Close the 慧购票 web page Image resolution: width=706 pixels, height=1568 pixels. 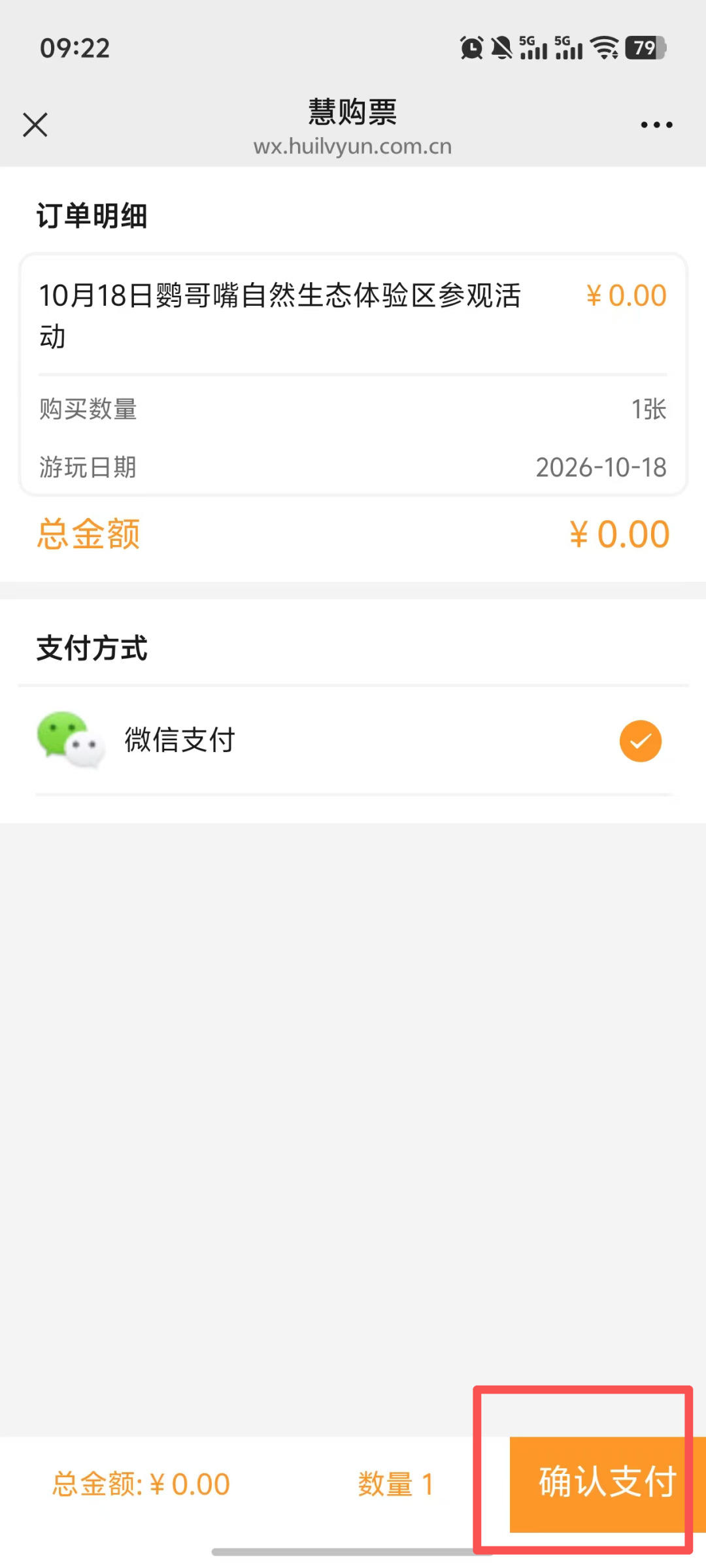[35, 125]
